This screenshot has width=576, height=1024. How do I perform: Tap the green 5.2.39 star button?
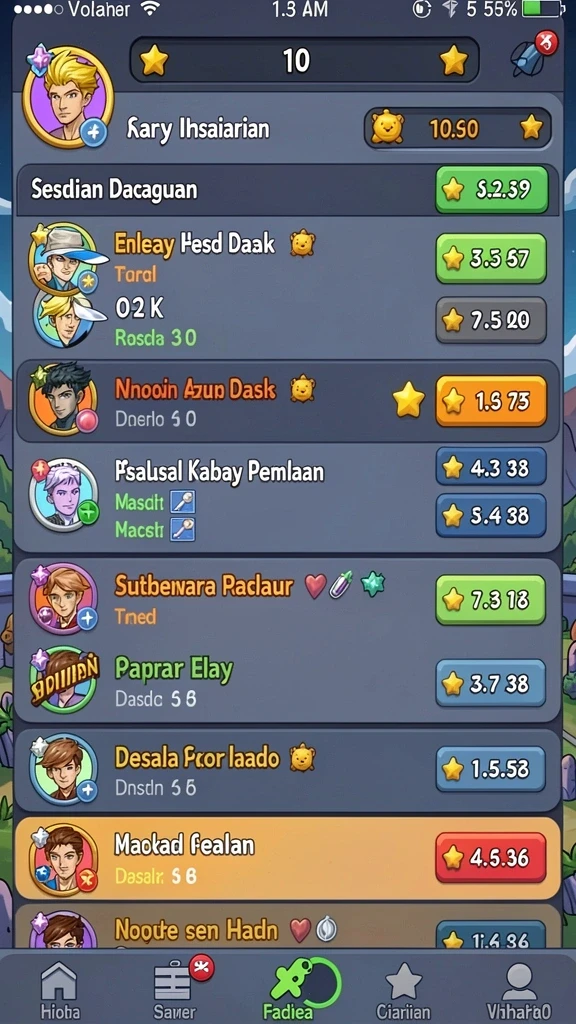point(492,189)
